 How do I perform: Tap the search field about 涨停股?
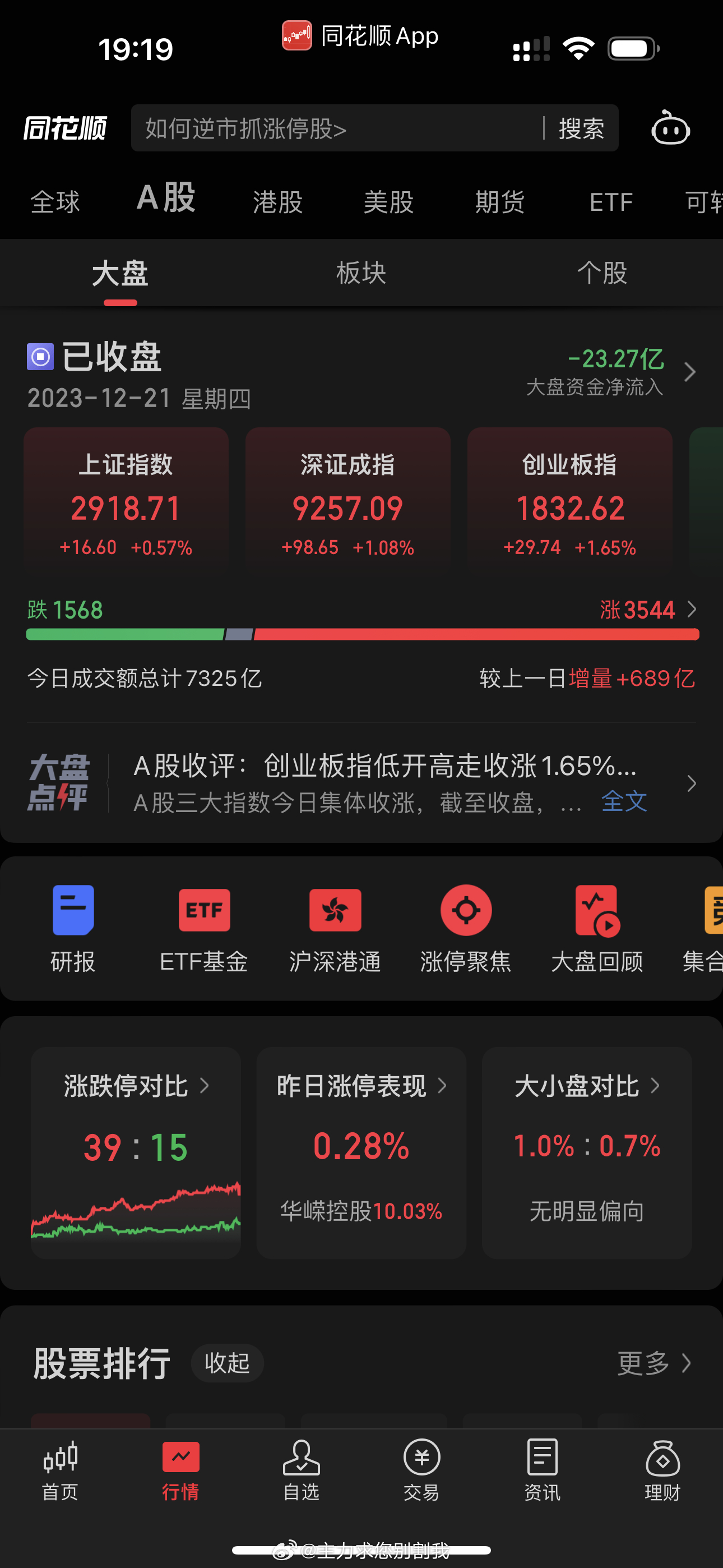[x=336, y=128]
